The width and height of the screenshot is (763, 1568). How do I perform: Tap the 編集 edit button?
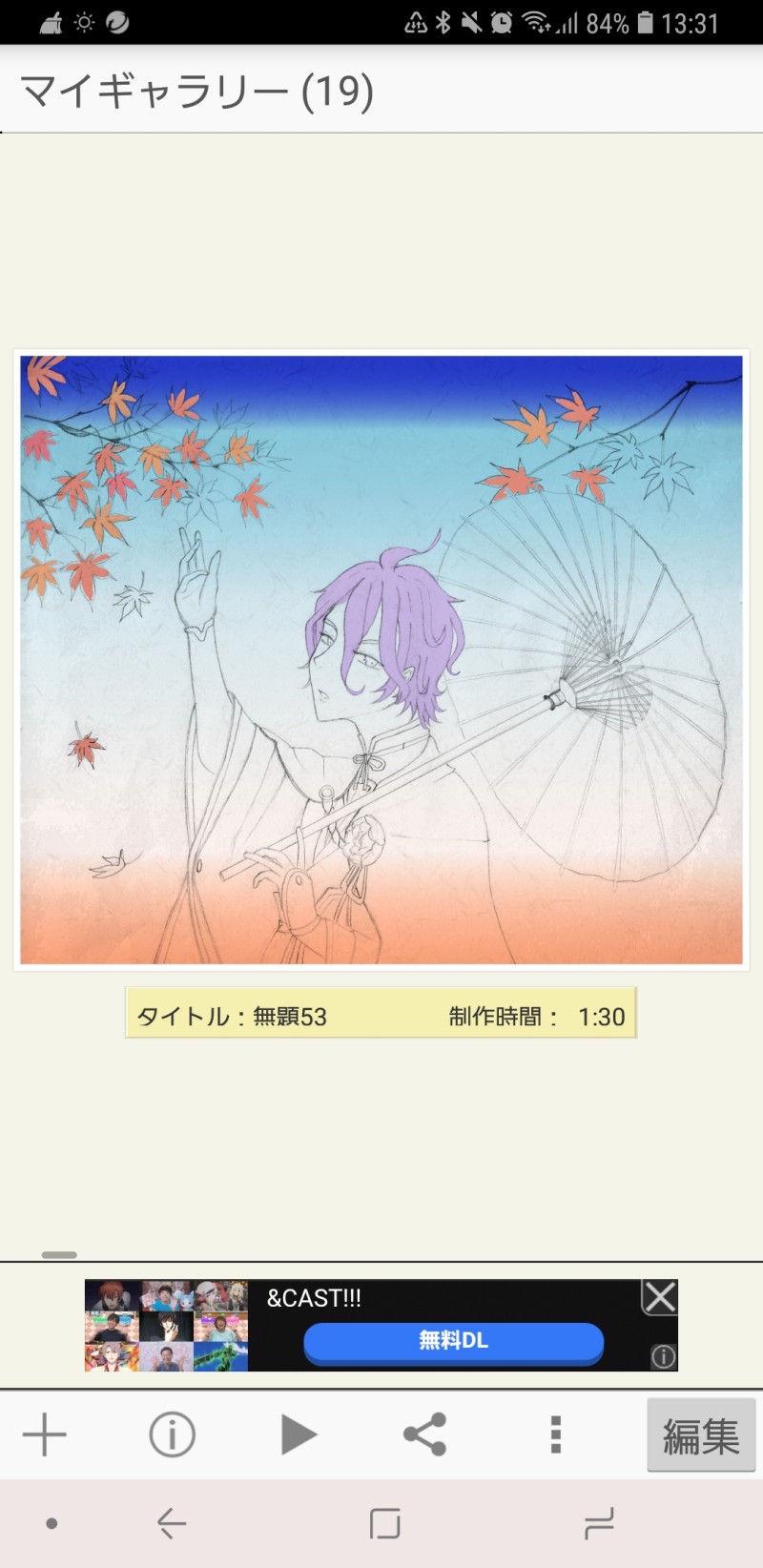(x=701, y=1435)
